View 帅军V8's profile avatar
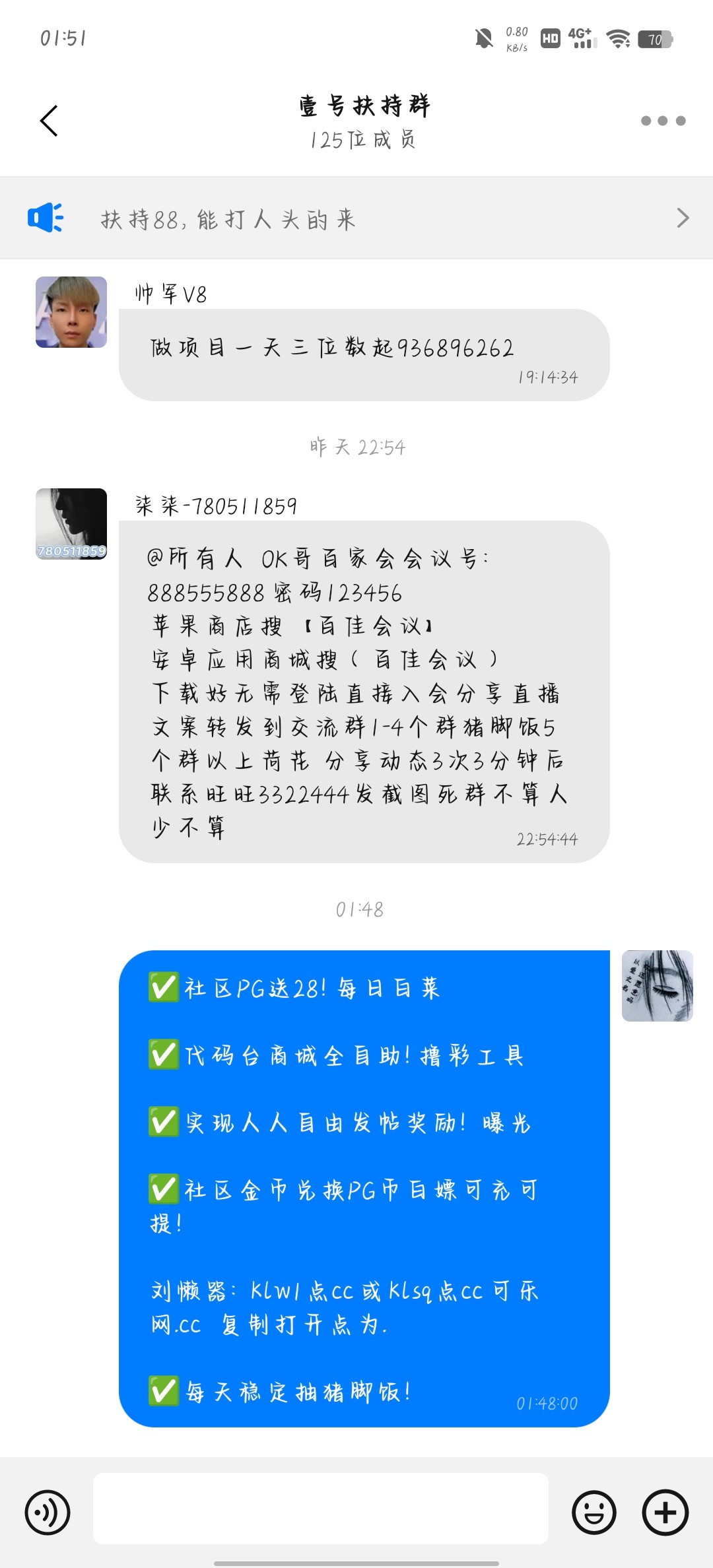 click(71, 312)
